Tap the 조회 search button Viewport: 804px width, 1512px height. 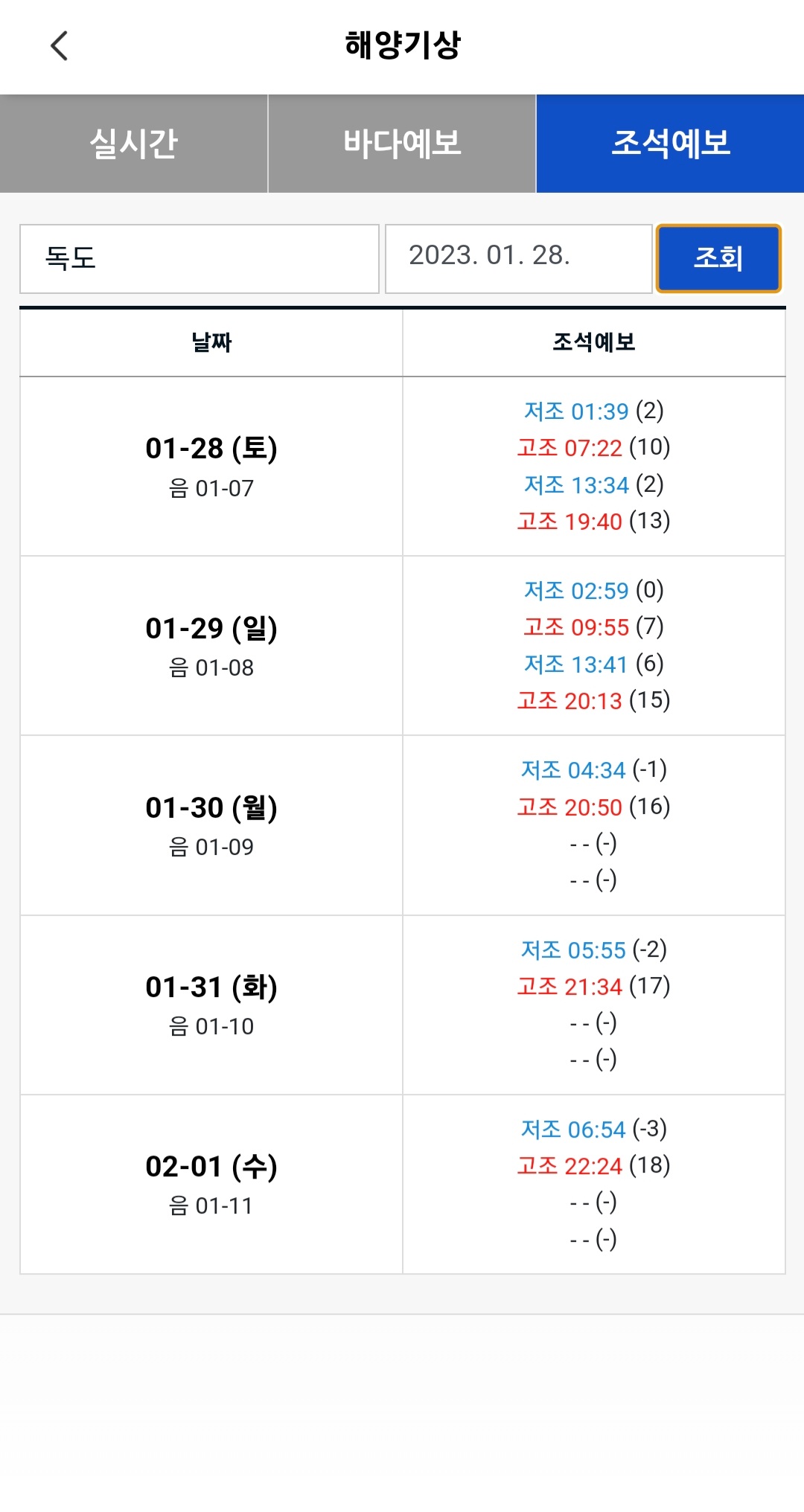click(x=718, y=258)
